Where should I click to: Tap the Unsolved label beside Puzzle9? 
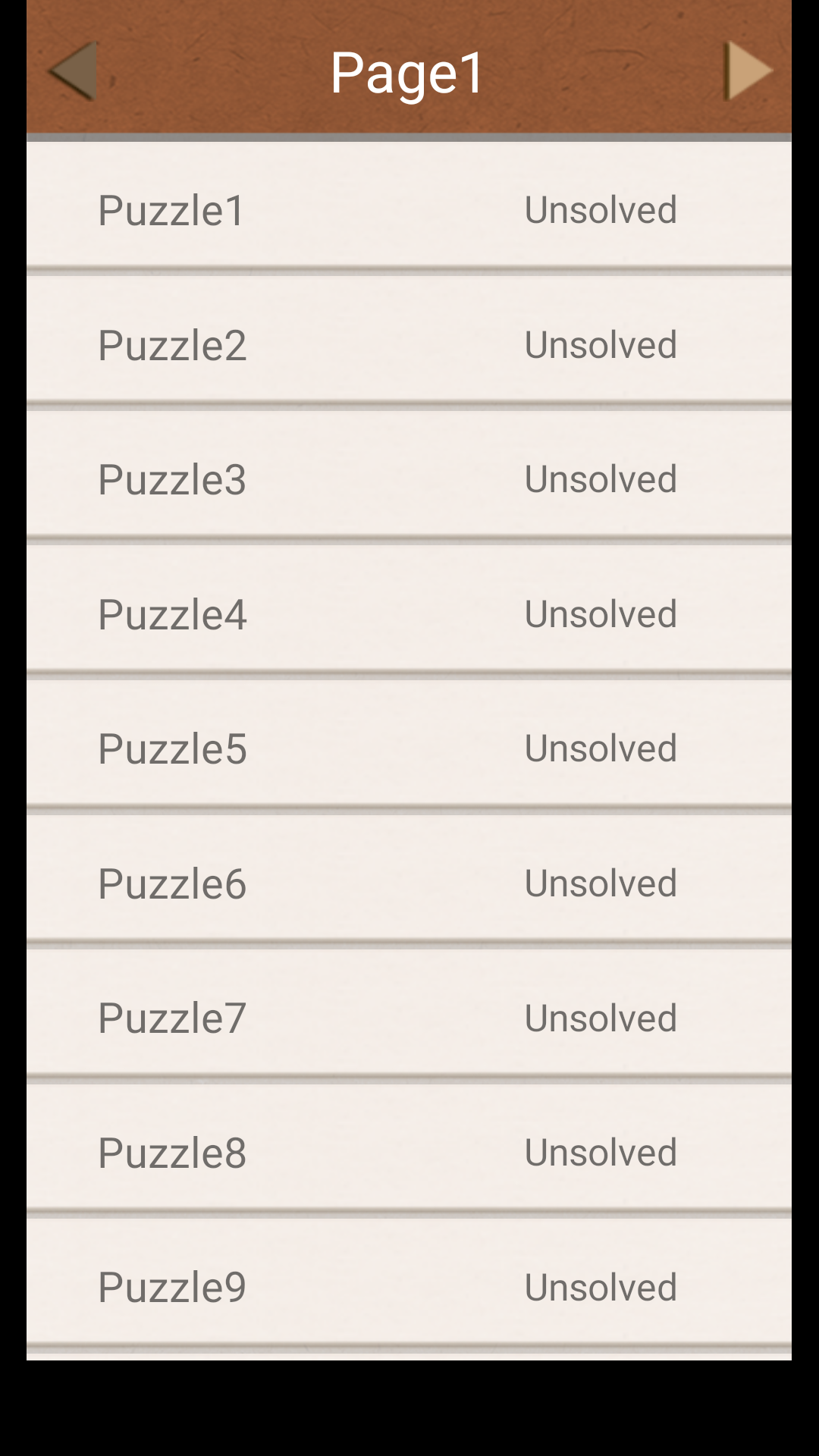[601, 1287]
